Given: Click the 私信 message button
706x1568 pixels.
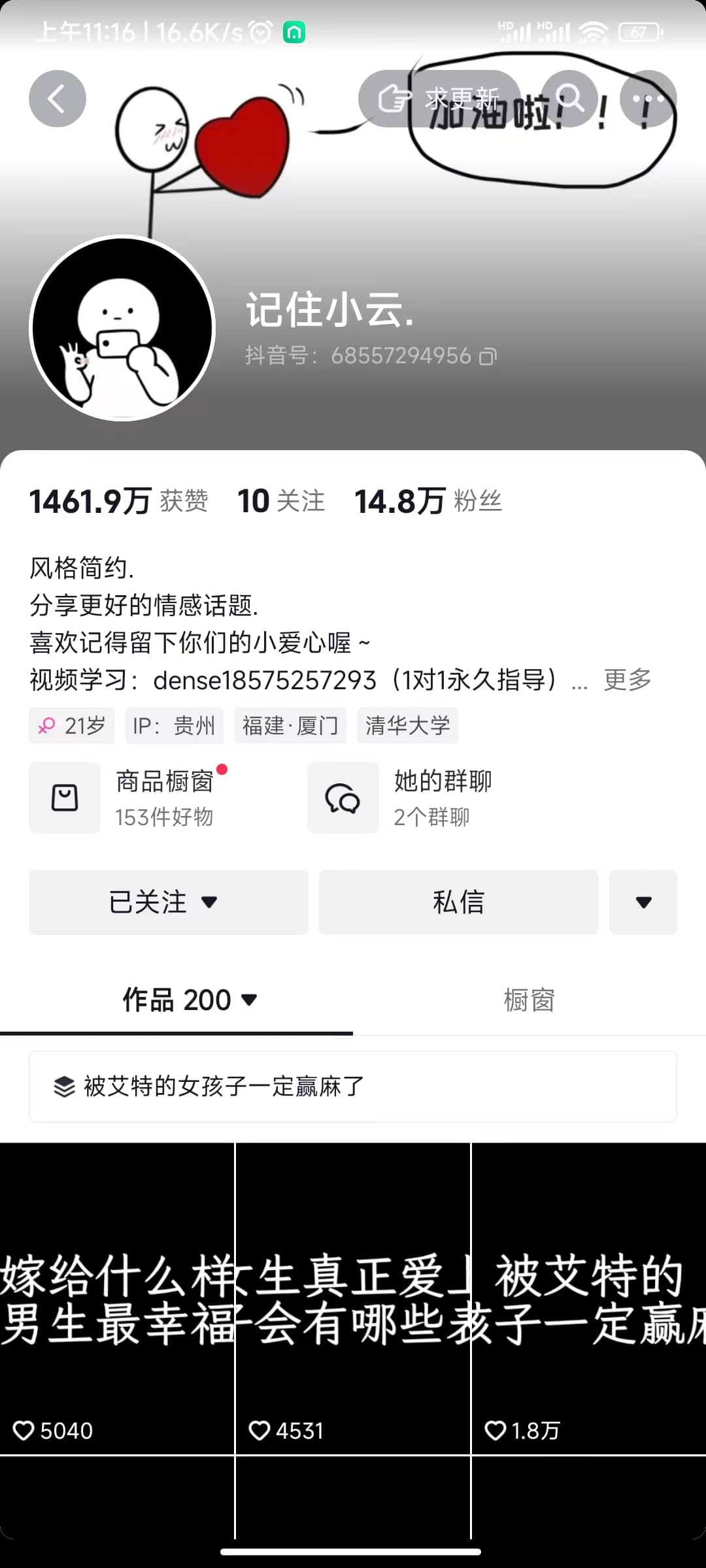Looking at the screenshot, I should [x=458, y=902].
